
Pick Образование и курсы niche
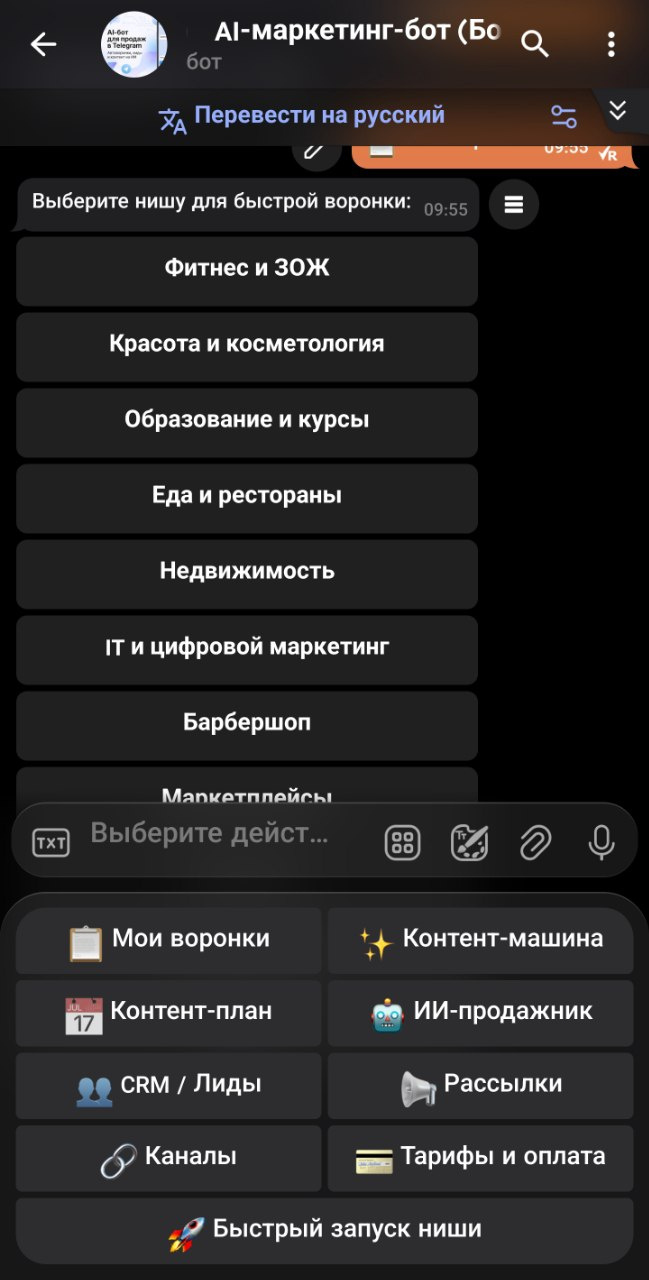coord(246,420)
